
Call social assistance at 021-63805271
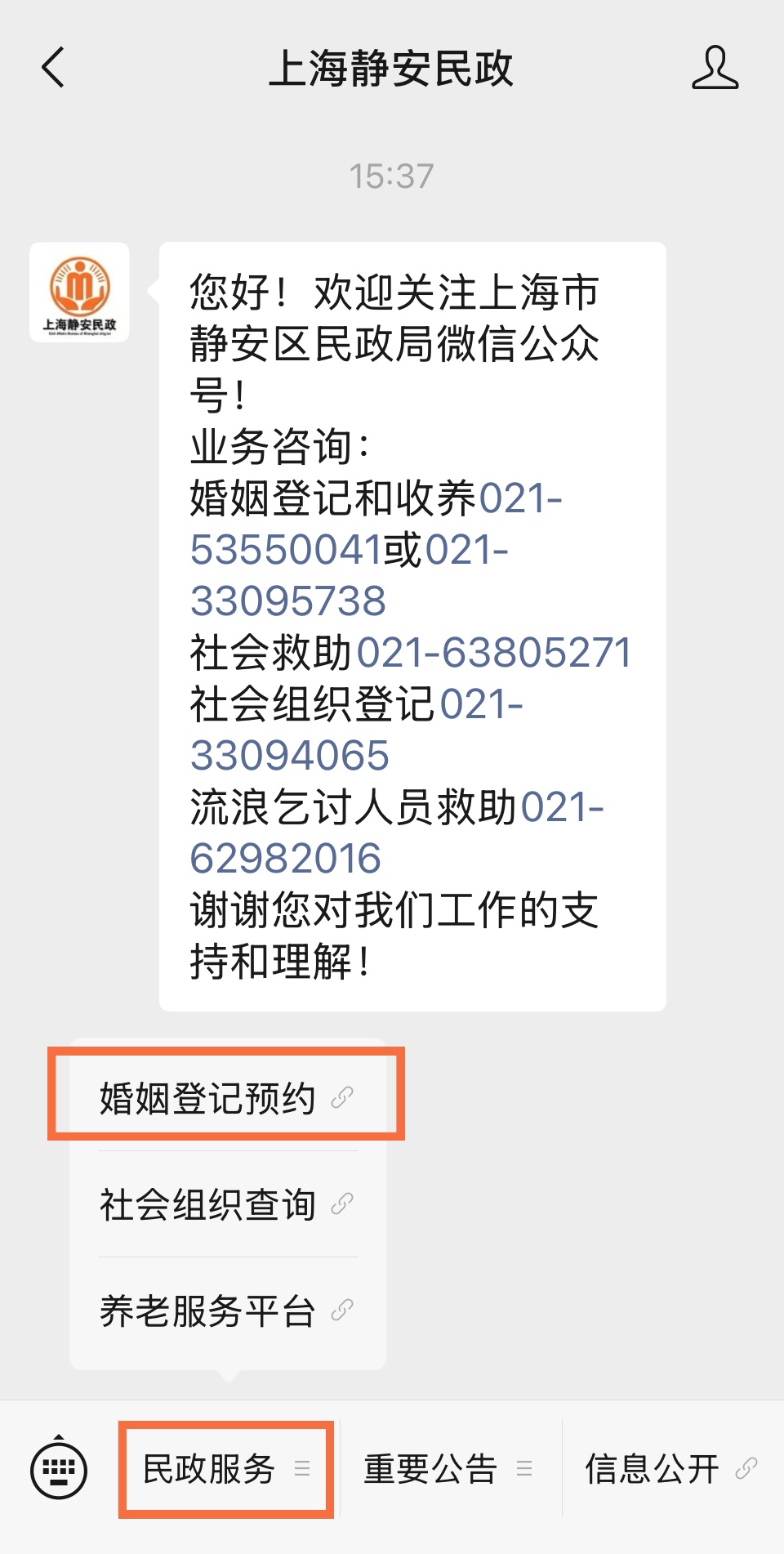494,653
